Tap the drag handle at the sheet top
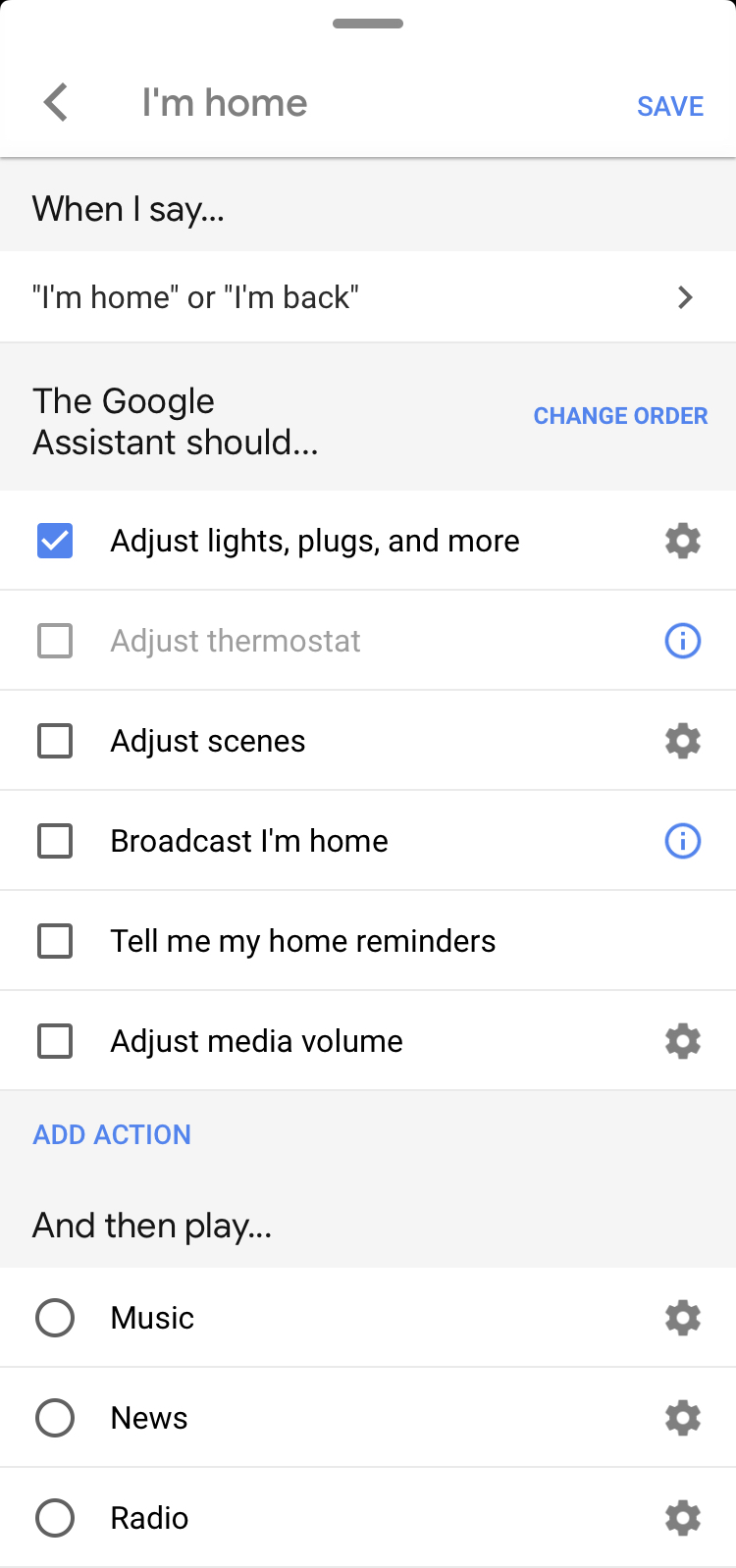The image size is (736, 1568). (368, 23)
